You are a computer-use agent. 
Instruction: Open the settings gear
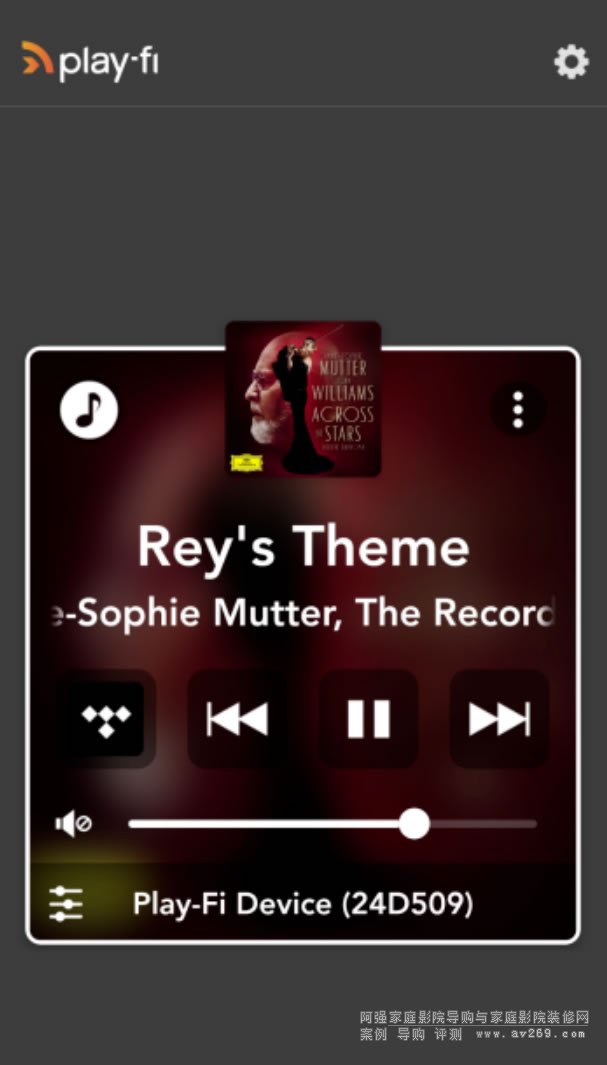coord(571,62)
